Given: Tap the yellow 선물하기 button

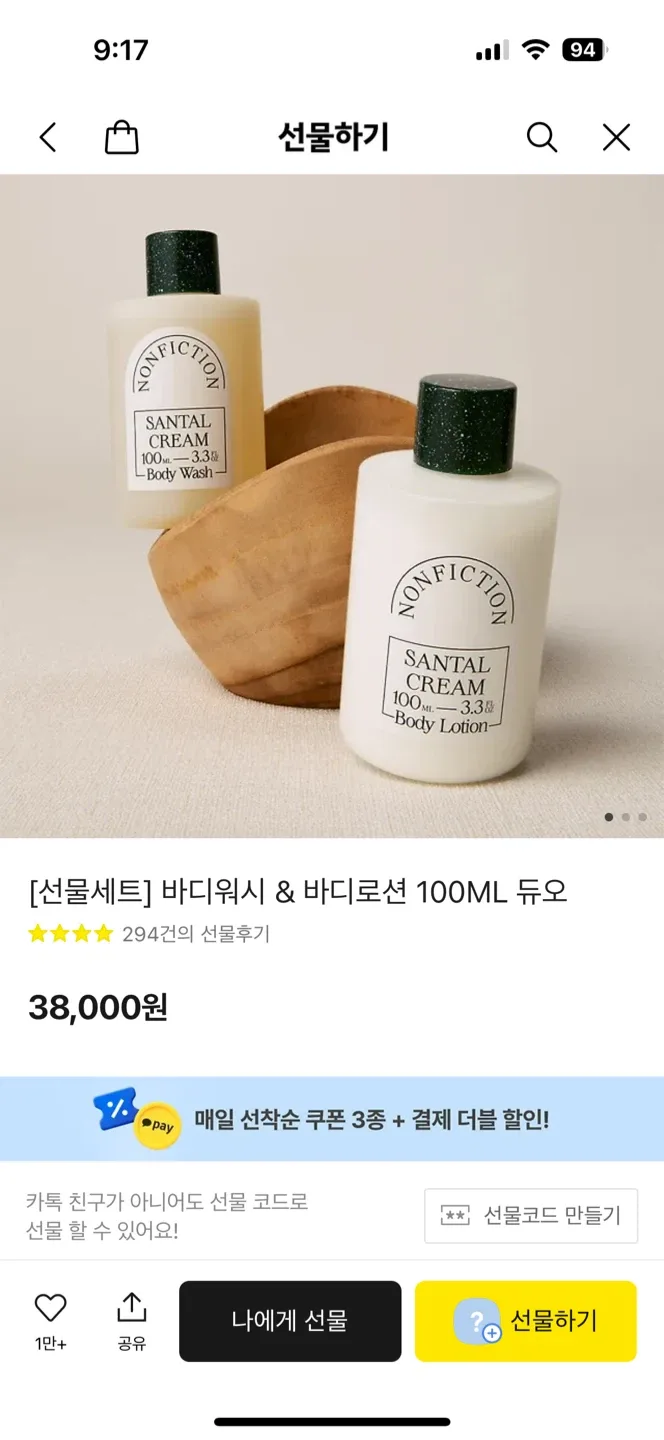Looking at the screenshot, I should pos(526,1321).
